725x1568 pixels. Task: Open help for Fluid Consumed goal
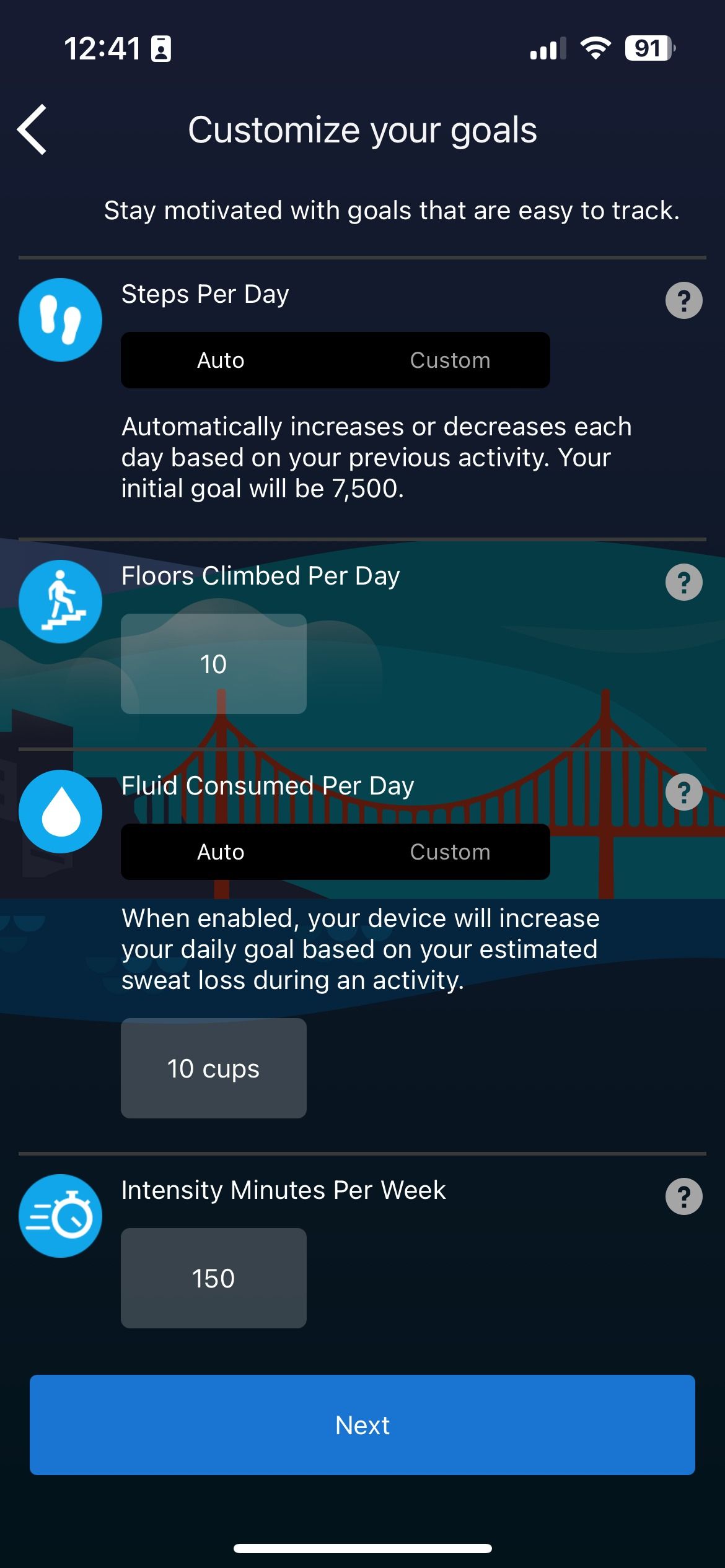(684, 793)
